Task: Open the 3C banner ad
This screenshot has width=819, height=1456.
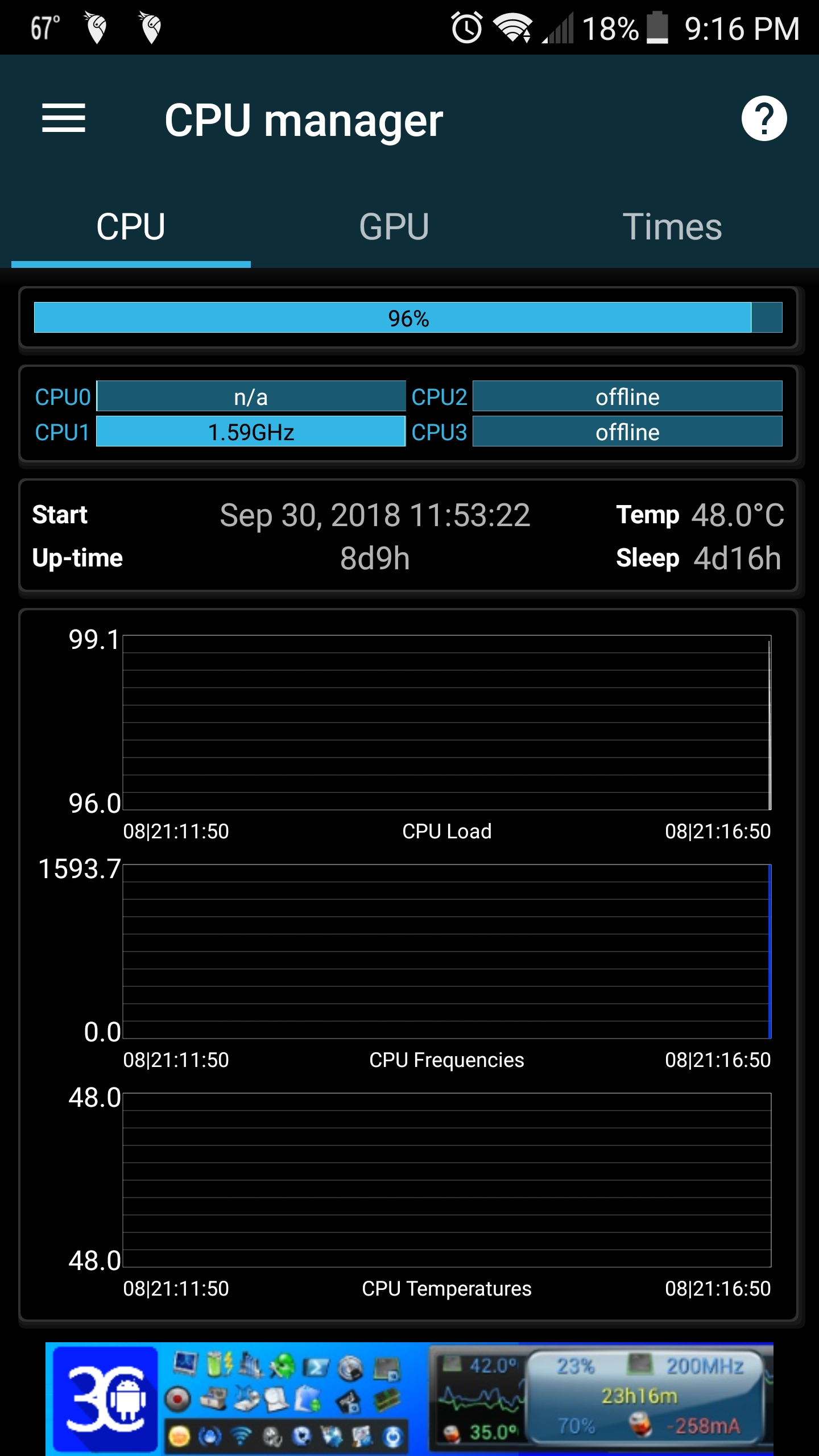Action: (409, 1399)
